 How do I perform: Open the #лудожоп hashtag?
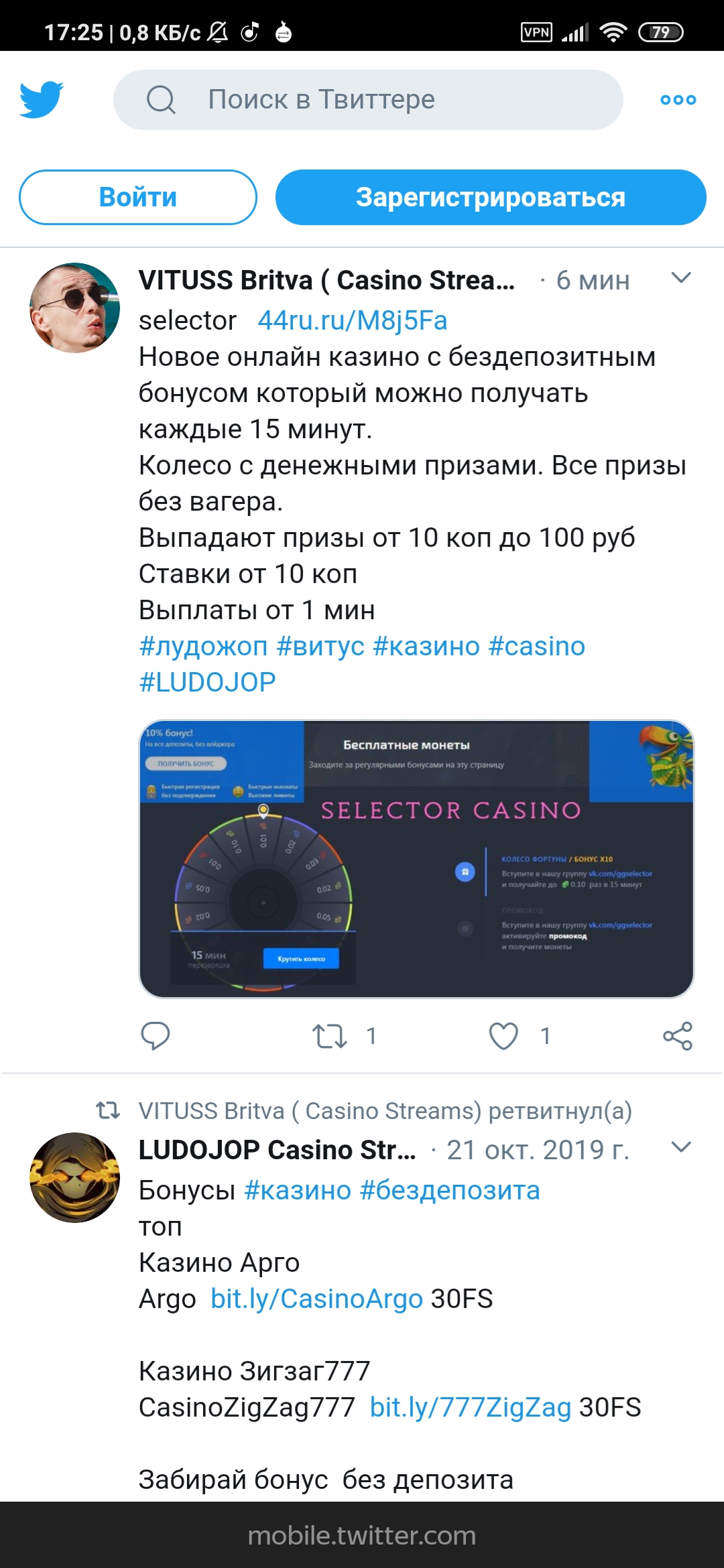point(203,647)
